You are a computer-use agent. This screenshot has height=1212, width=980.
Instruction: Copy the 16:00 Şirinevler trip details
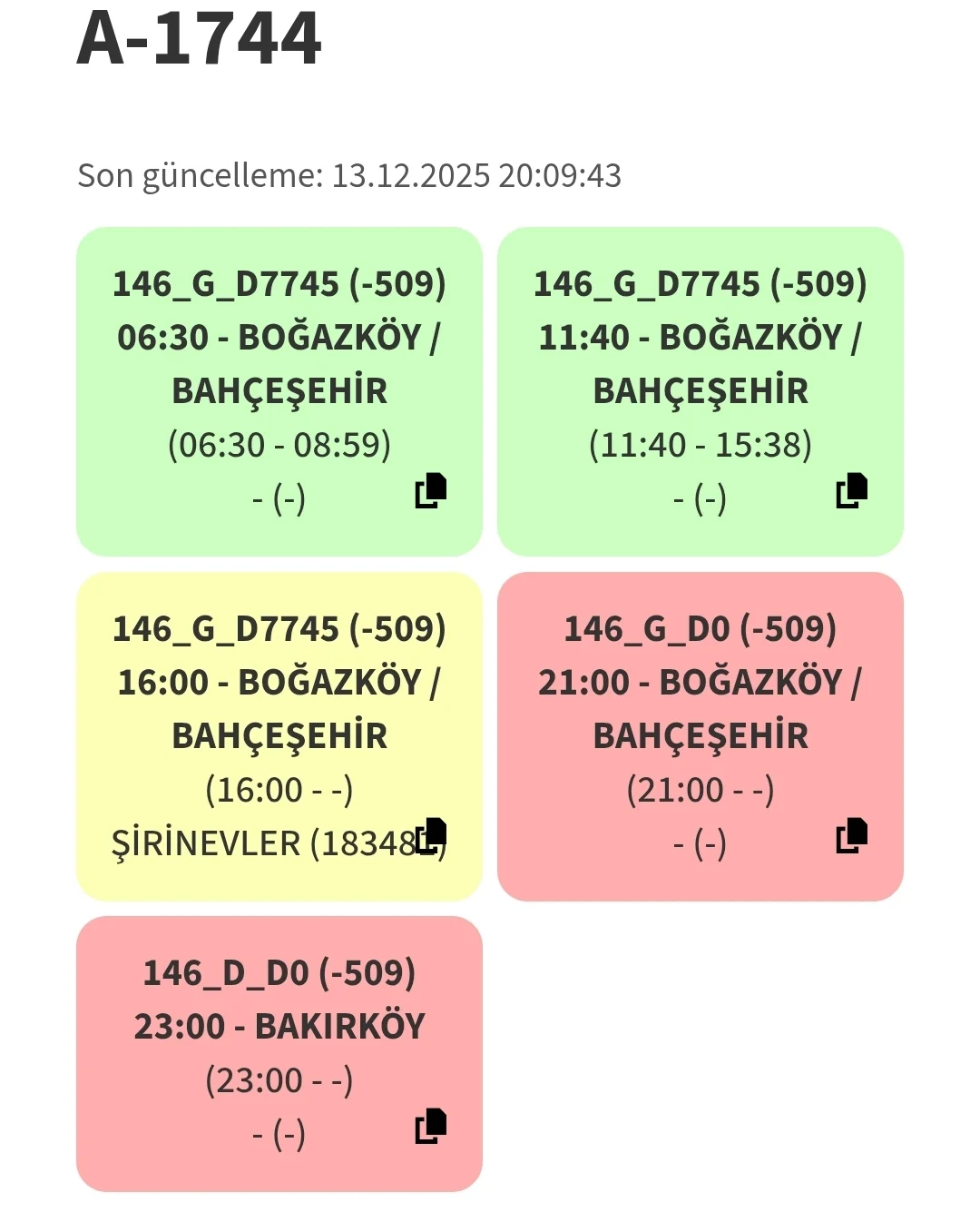click(x=431, y=835)
